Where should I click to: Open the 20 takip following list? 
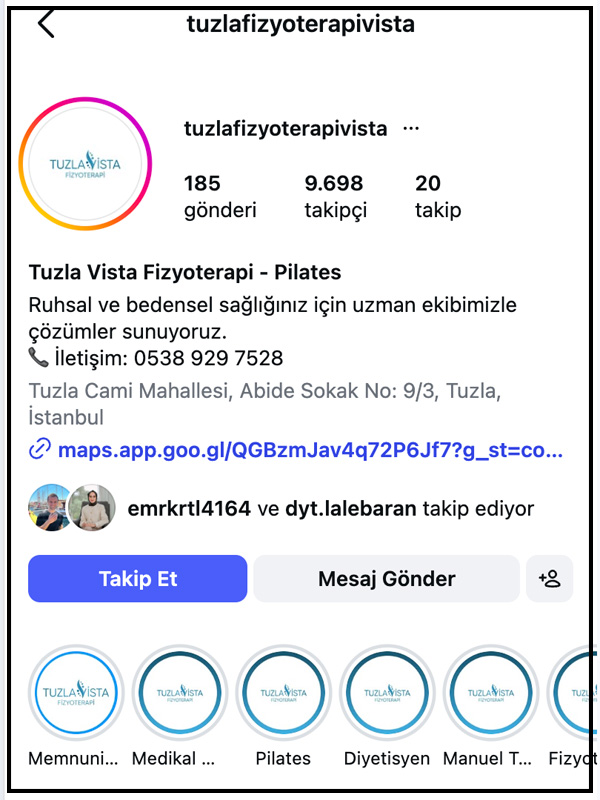click(438, 196)
